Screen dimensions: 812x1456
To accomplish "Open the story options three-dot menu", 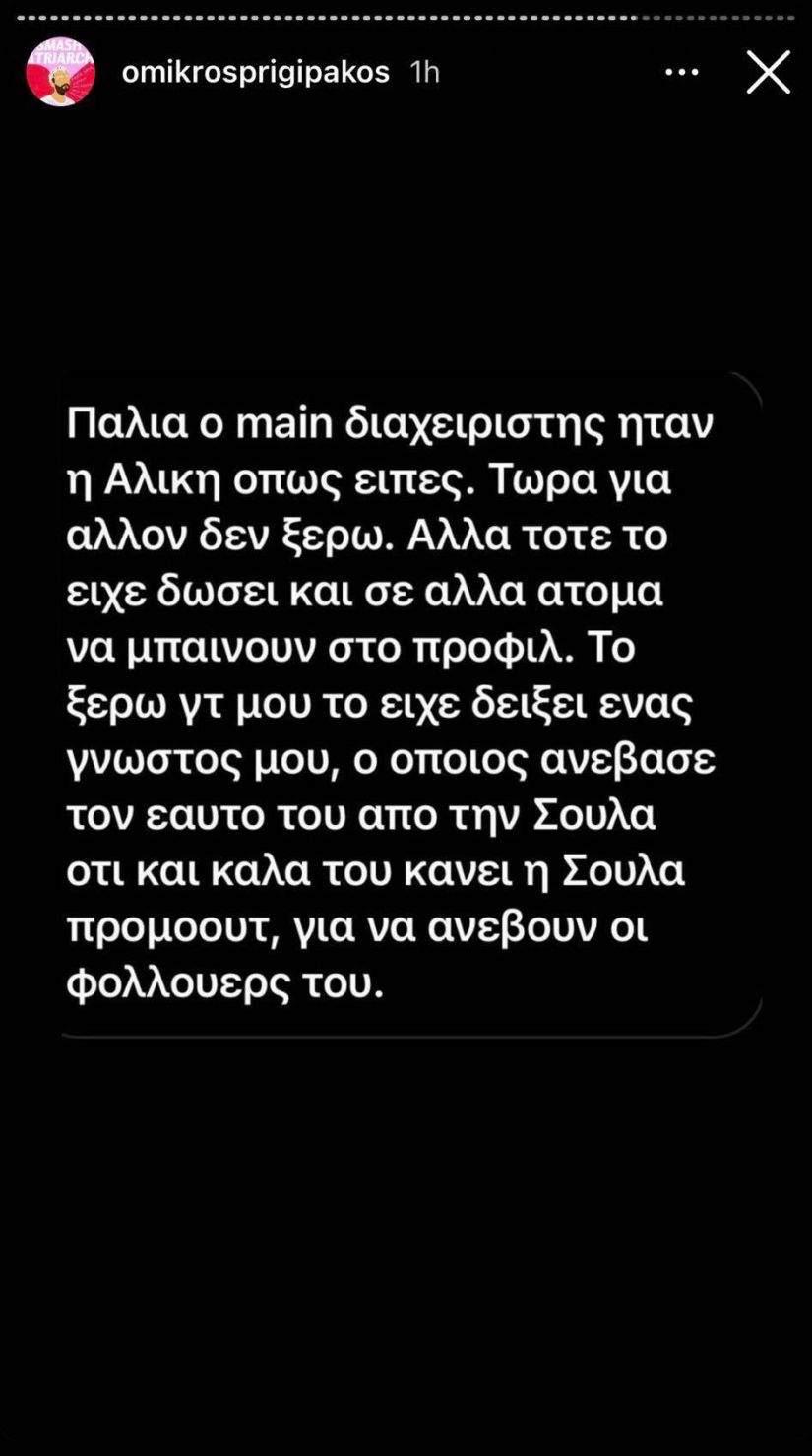I will [x=681, y=72].
